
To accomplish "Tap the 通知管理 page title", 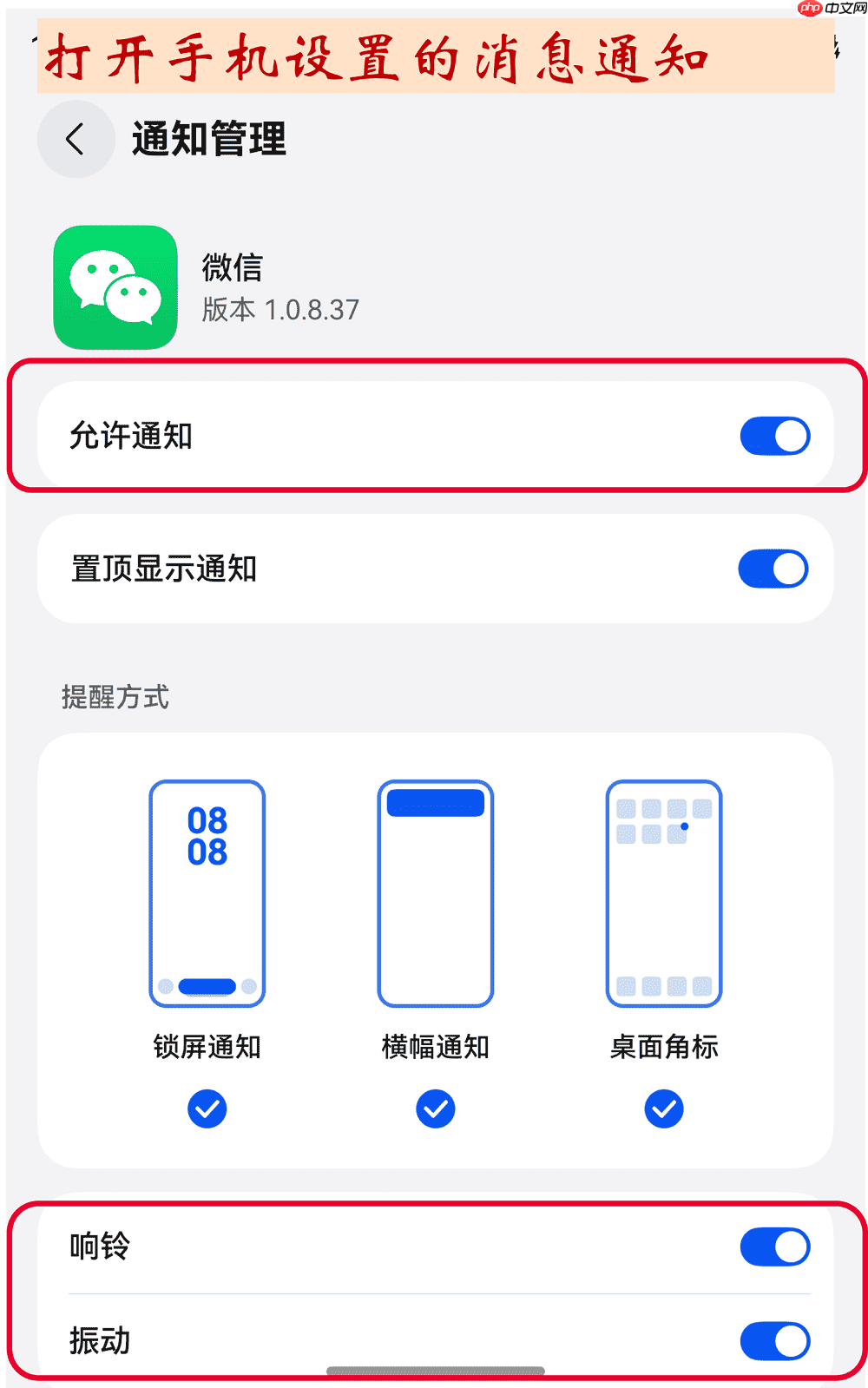I will 208,140.
